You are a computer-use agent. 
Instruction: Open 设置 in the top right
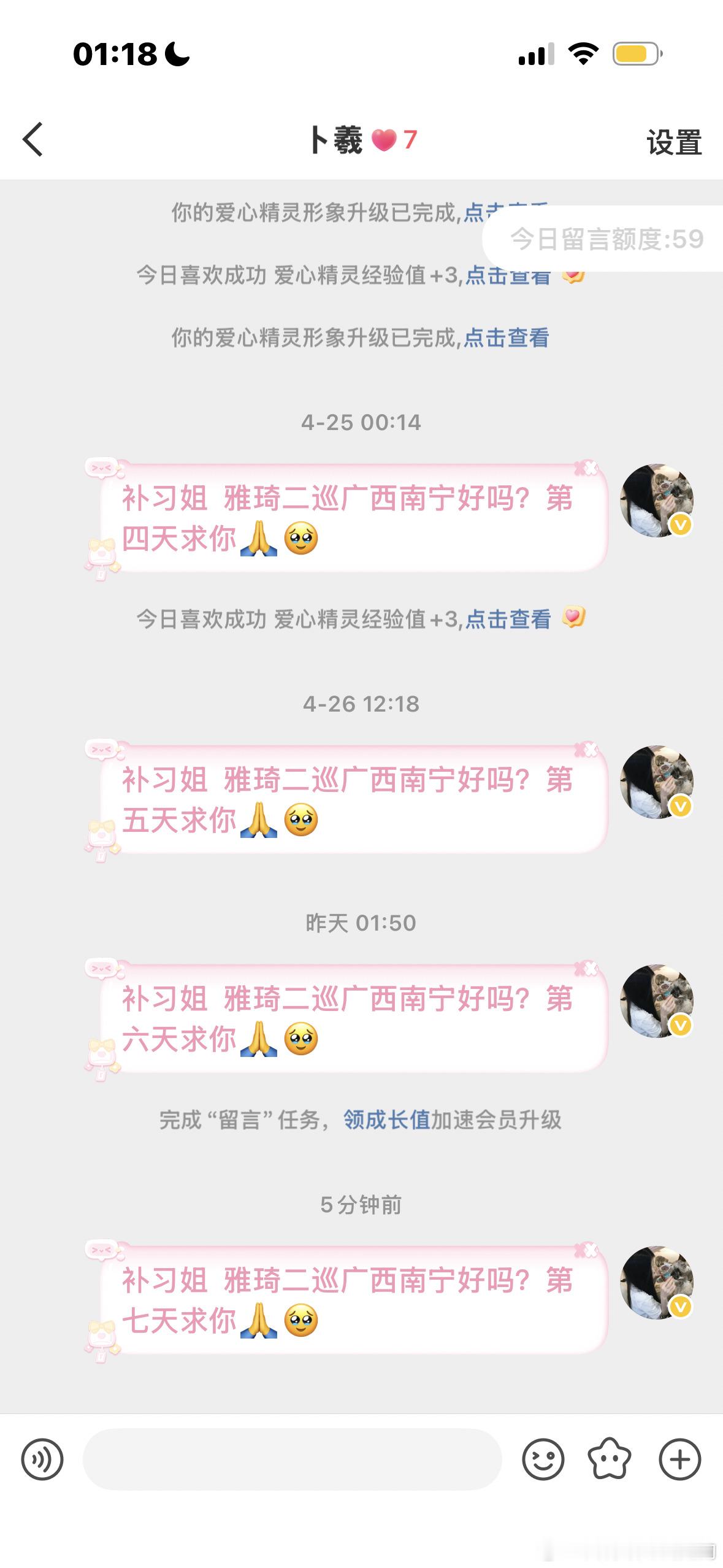pyautogui.click(x=673, y=142)
